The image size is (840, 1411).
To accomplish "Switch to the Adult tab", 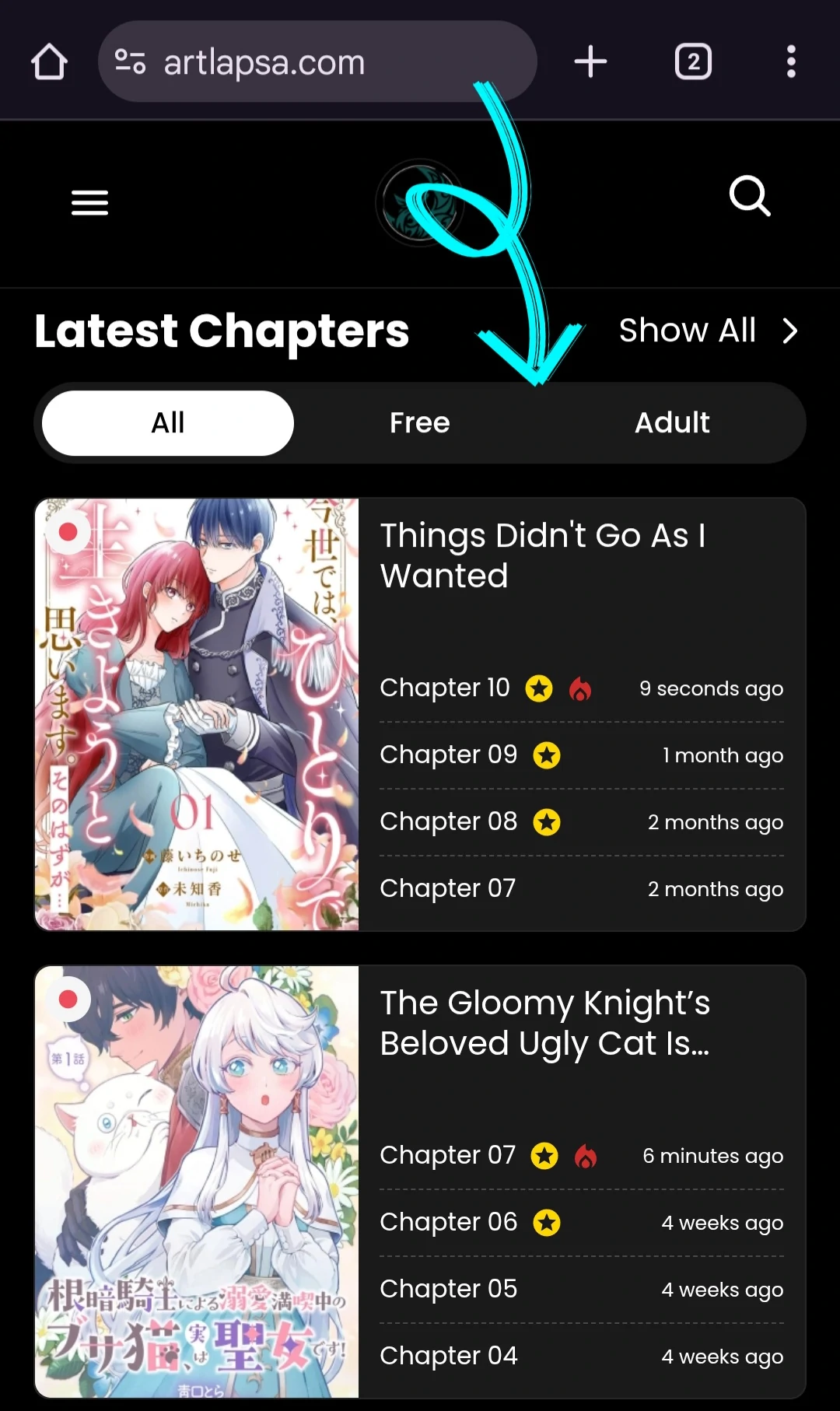I will 672,423.
